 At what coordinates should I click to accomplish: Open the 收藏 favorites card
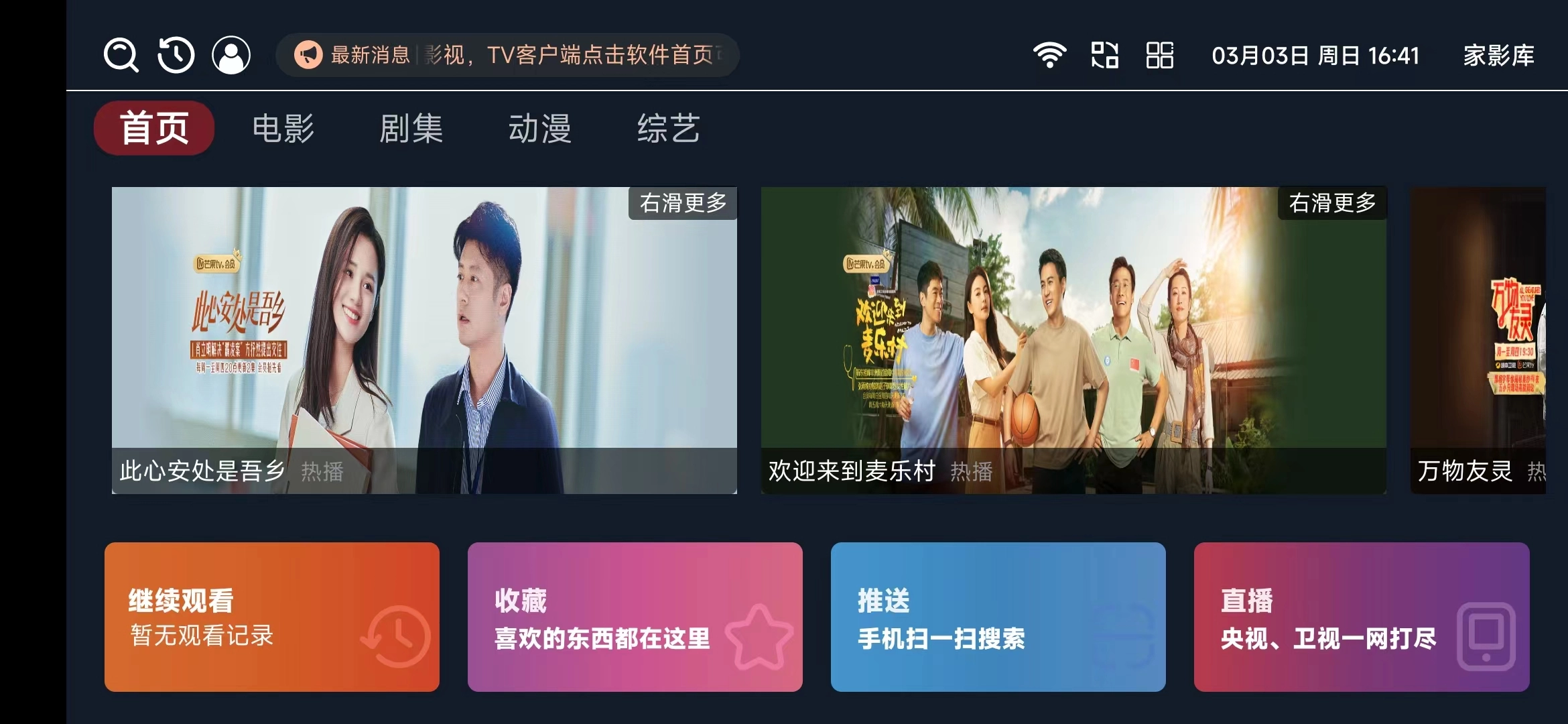(635, 617)
